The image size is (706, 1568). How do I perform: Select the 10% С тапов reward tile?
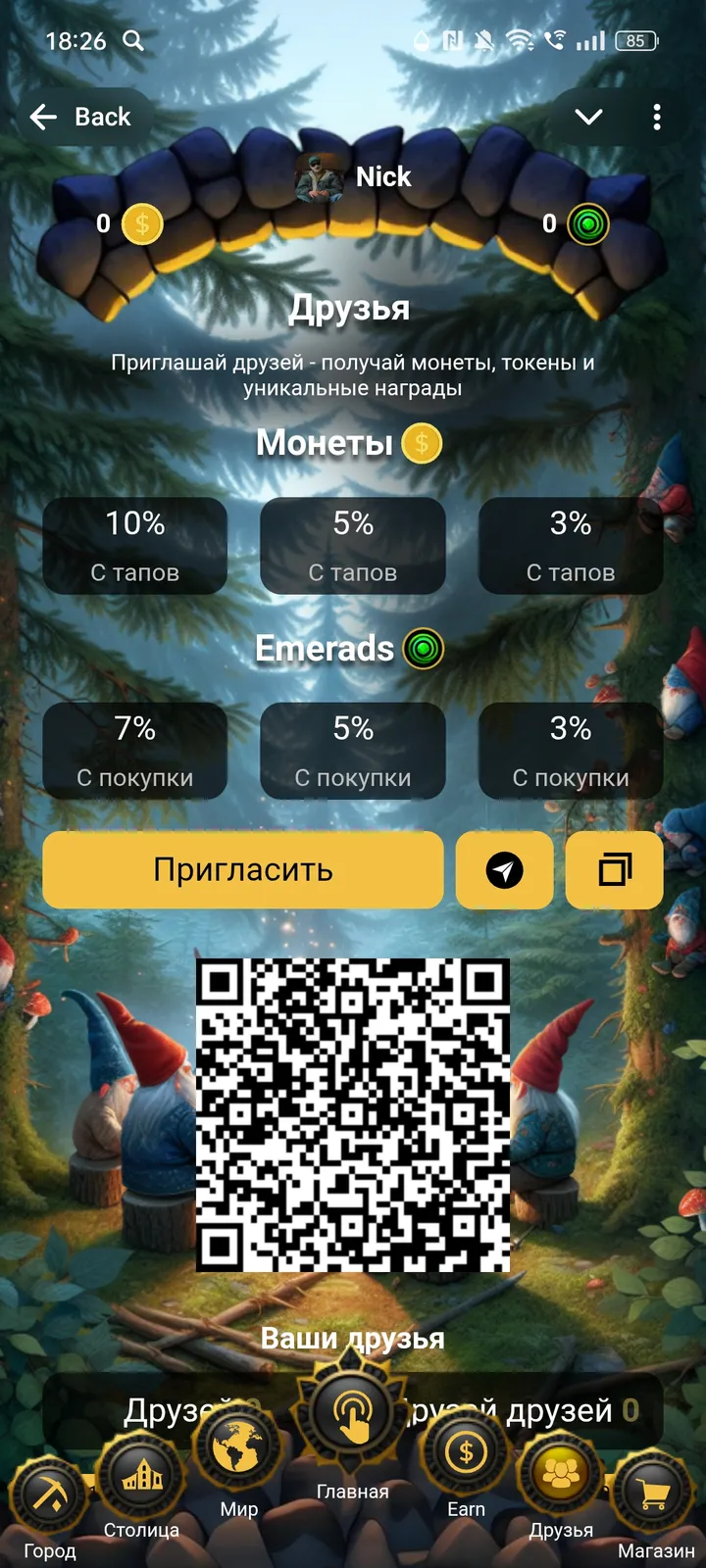[x=134, y=546]
